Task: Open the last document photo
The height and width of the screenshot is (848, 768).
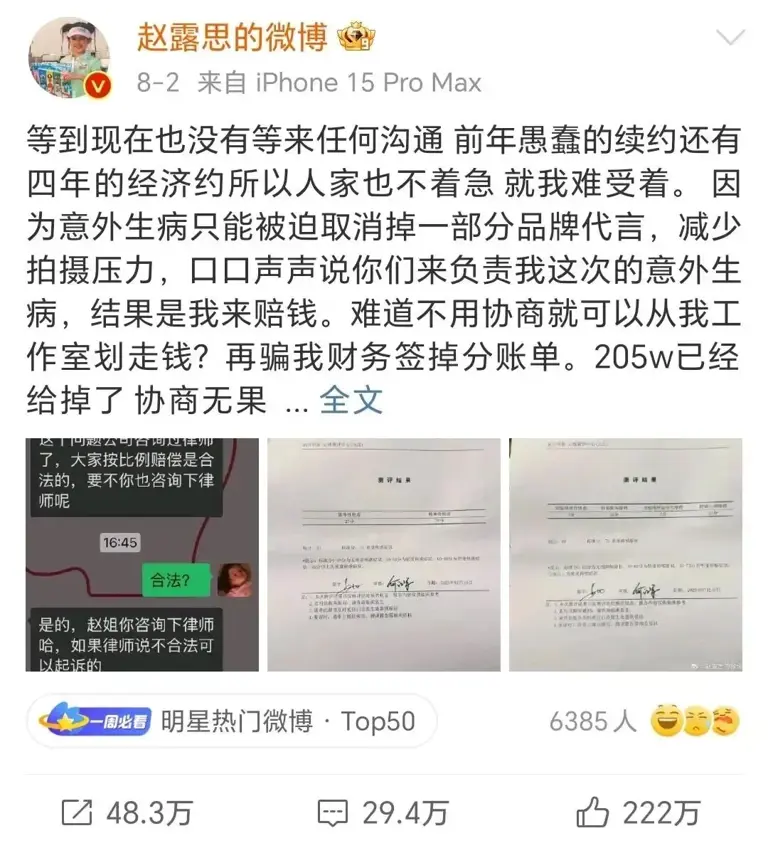Action: pos(625,554)
